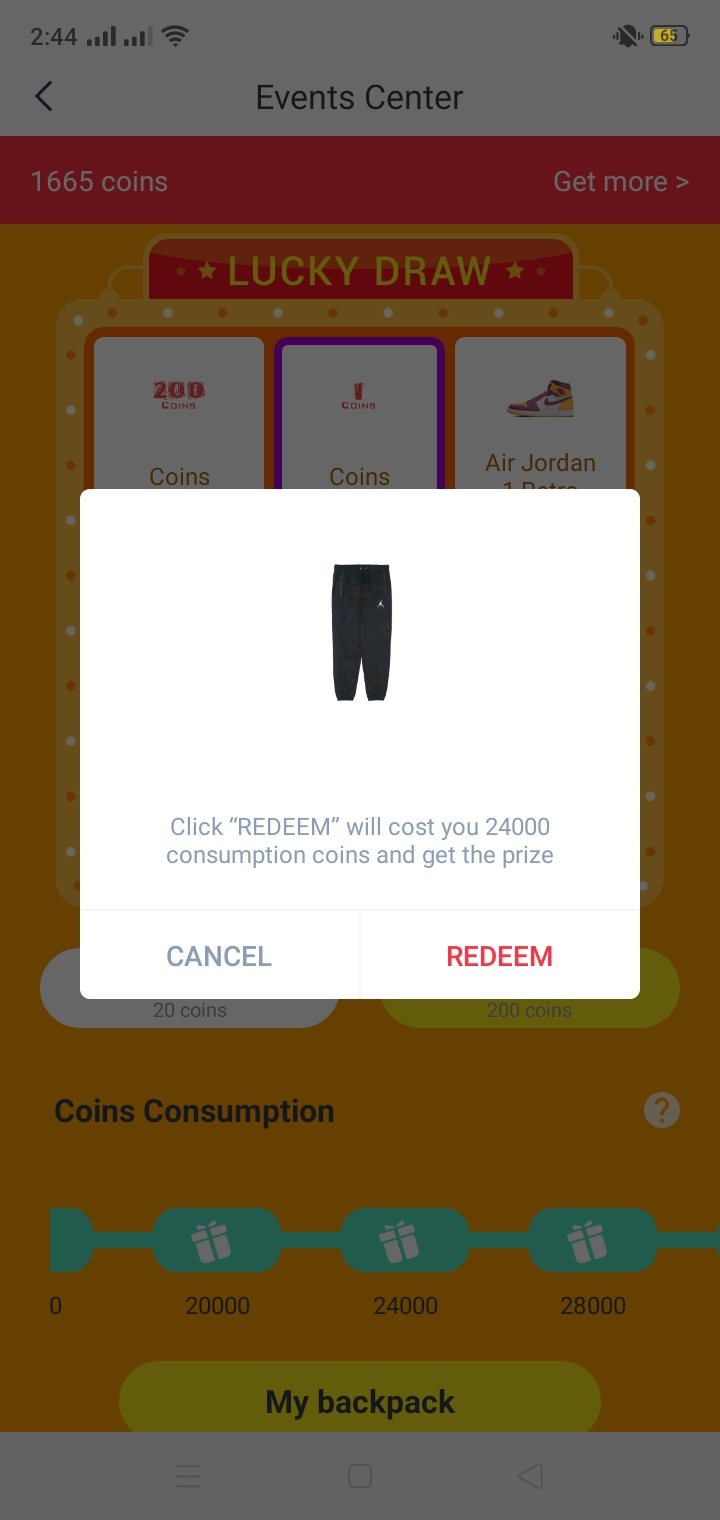Open recent apps from navigation bar
Viewport: 720px width, 1520px height.
pyautogui.click(x=188, y=1476)
